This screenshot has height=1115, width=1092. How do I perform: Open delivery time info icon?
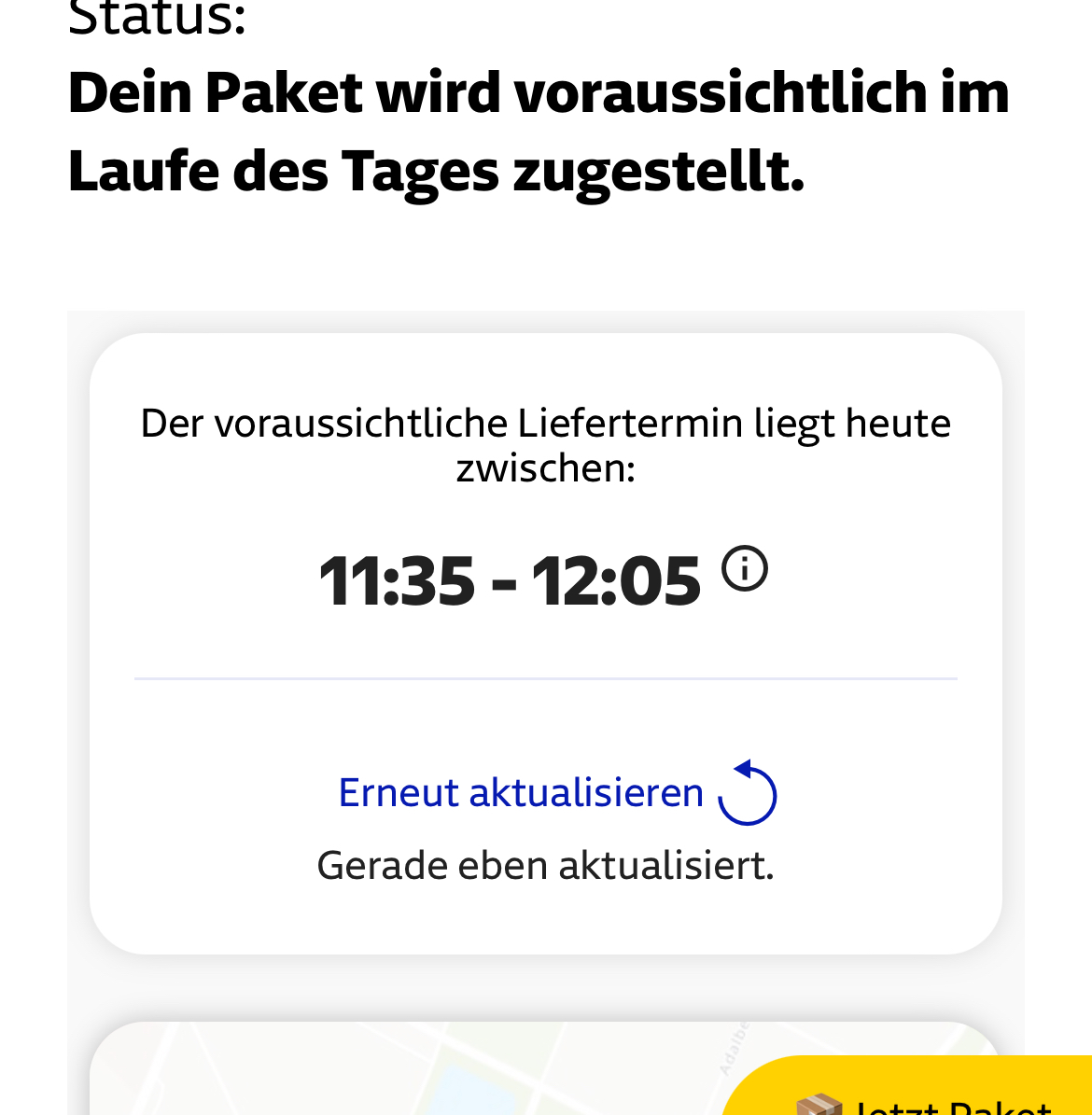click(745, 568)
